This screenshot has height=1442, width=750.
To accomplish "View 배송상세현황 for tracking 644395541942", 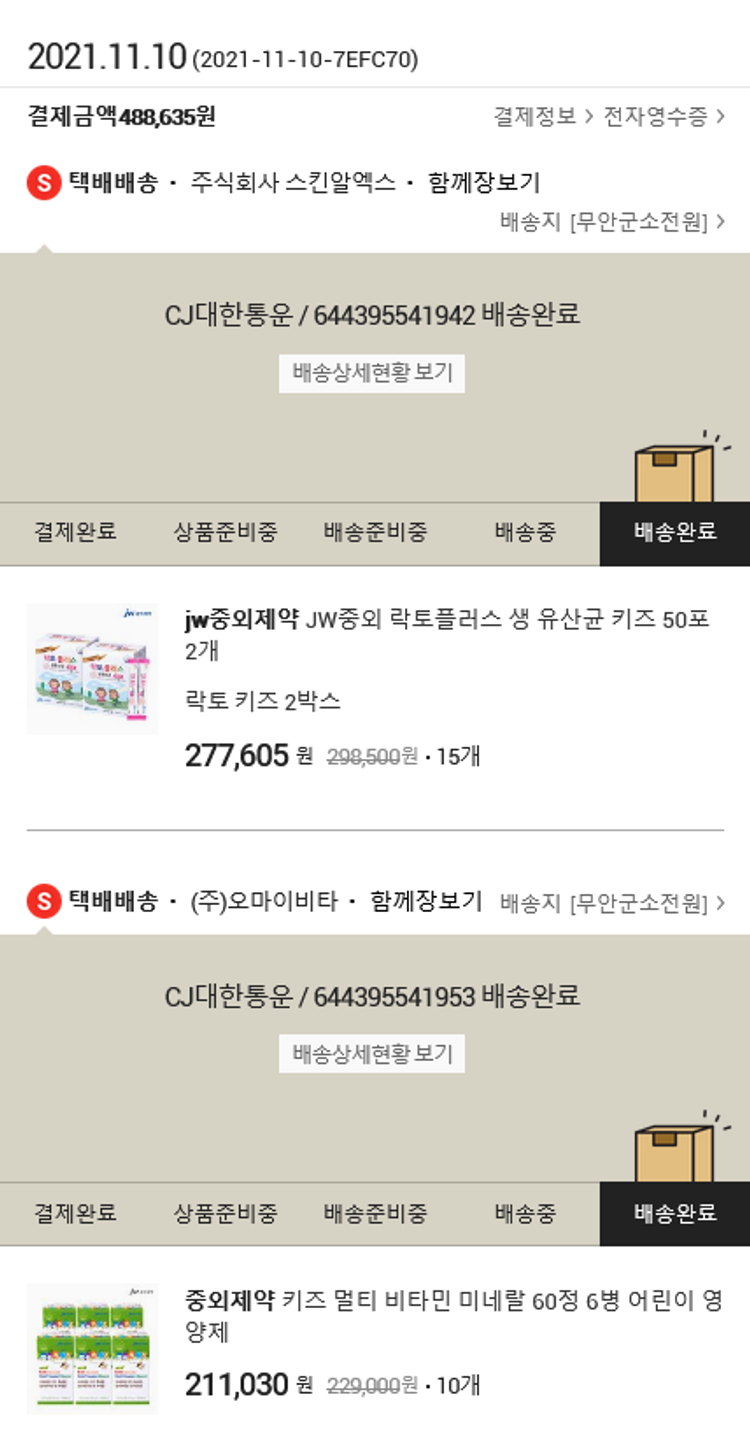I will pos(372,374).
